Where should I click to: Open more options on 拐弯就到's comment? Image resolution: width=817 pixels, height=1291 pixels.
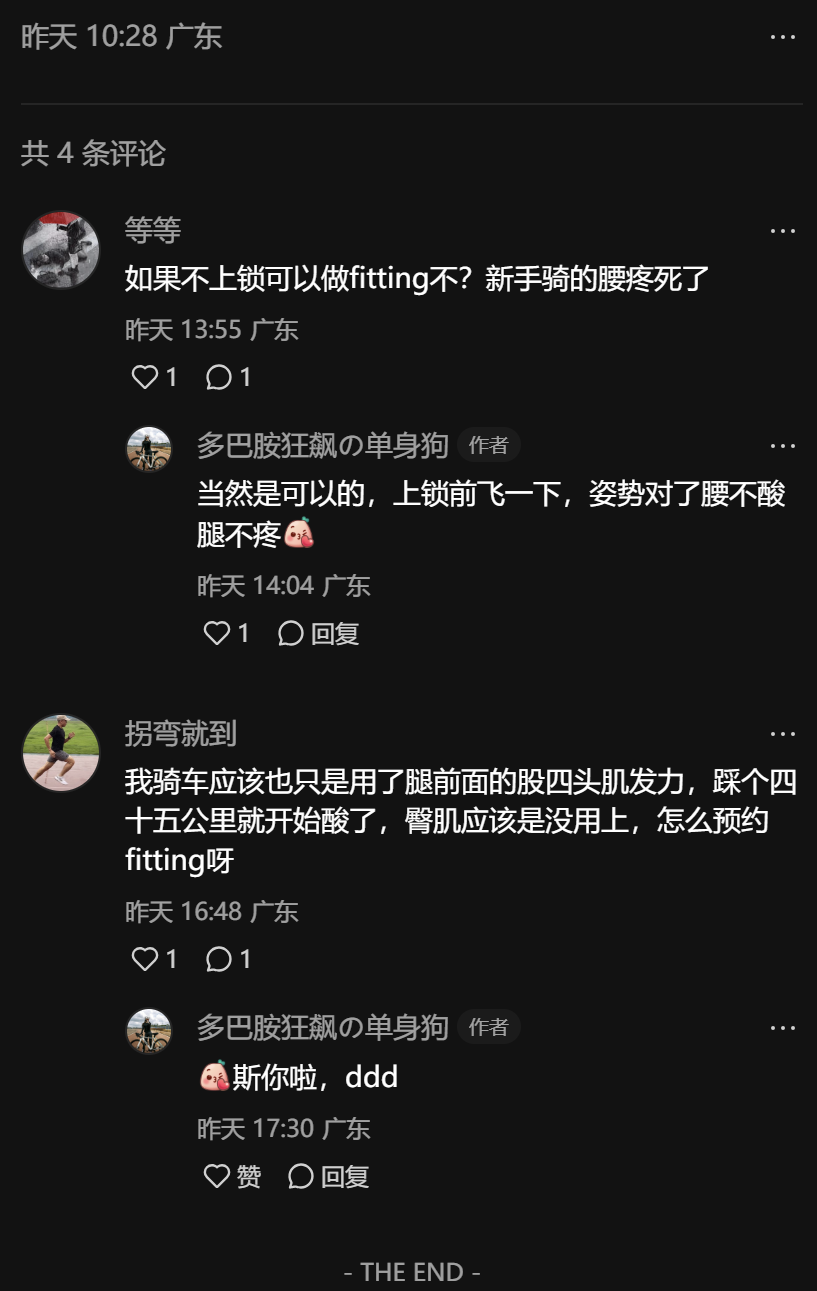pyautogui.click(x=782, y=734)
